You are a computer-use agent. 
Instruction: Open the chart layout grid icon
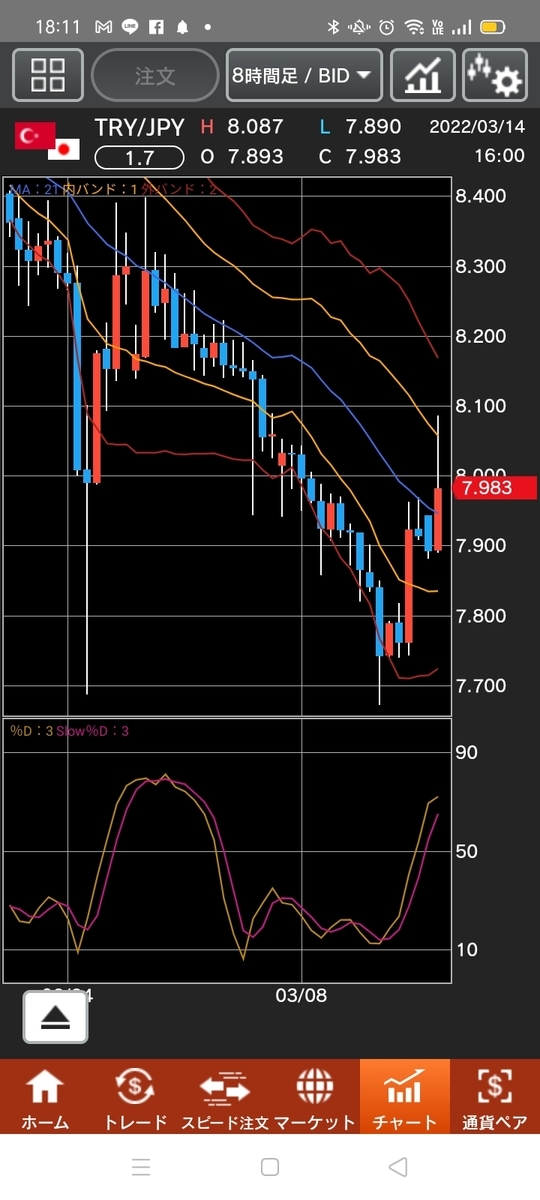[x=47, y=75]
